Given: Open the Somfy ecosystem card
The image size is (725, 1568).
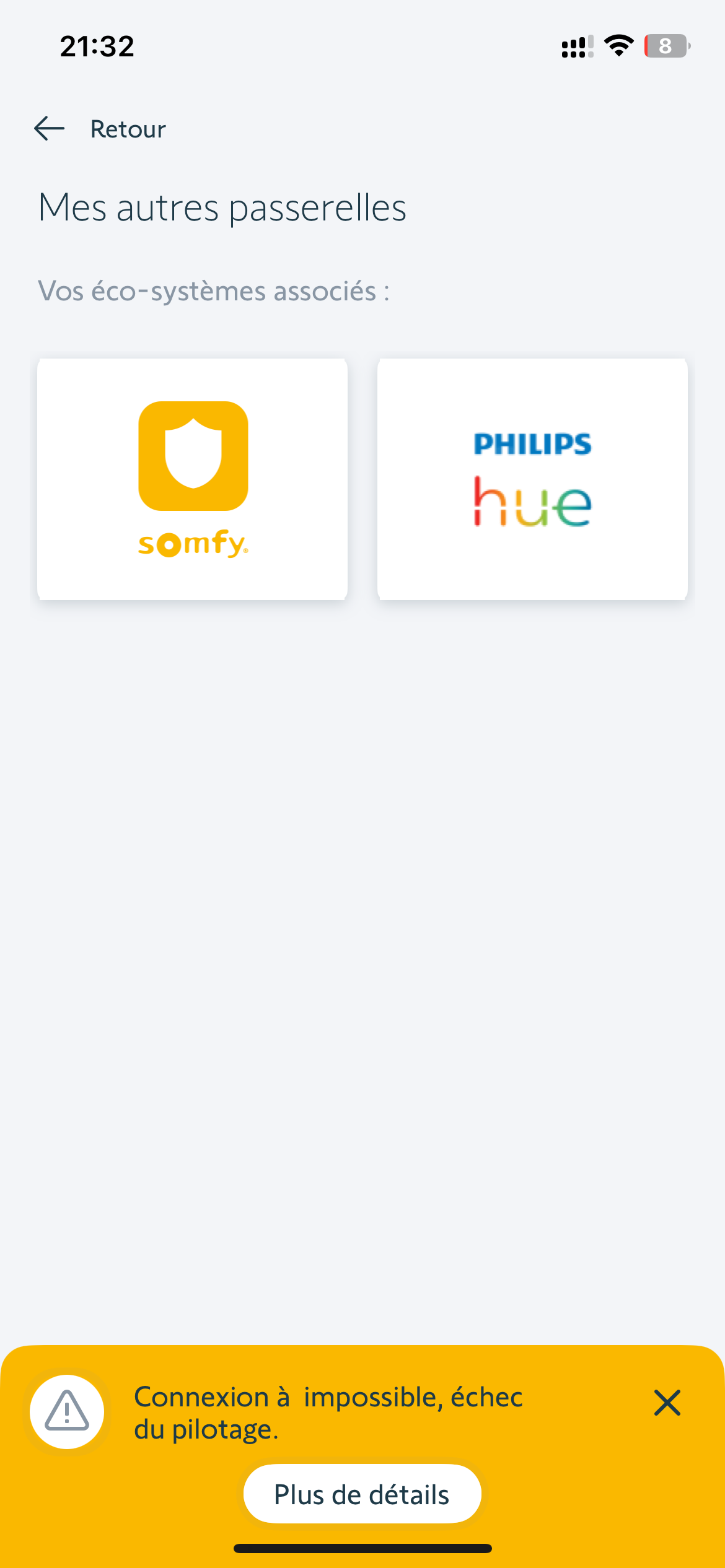Looking at the screenshot, I should click(x=192, y=479).
